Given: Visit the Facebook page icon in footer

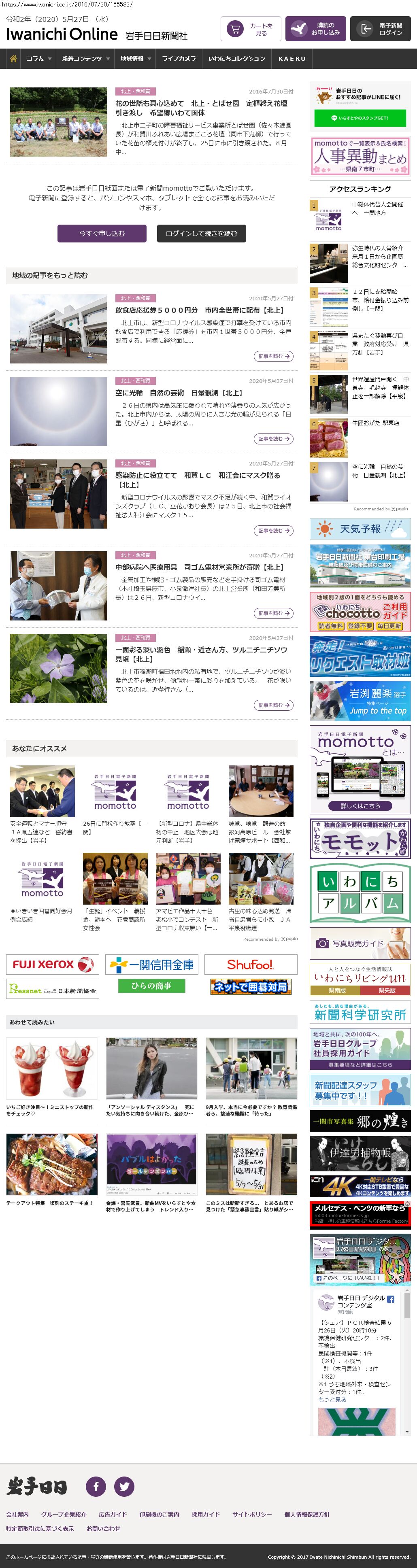Looking at the screenshot, I should click(x=96, y=1486).
